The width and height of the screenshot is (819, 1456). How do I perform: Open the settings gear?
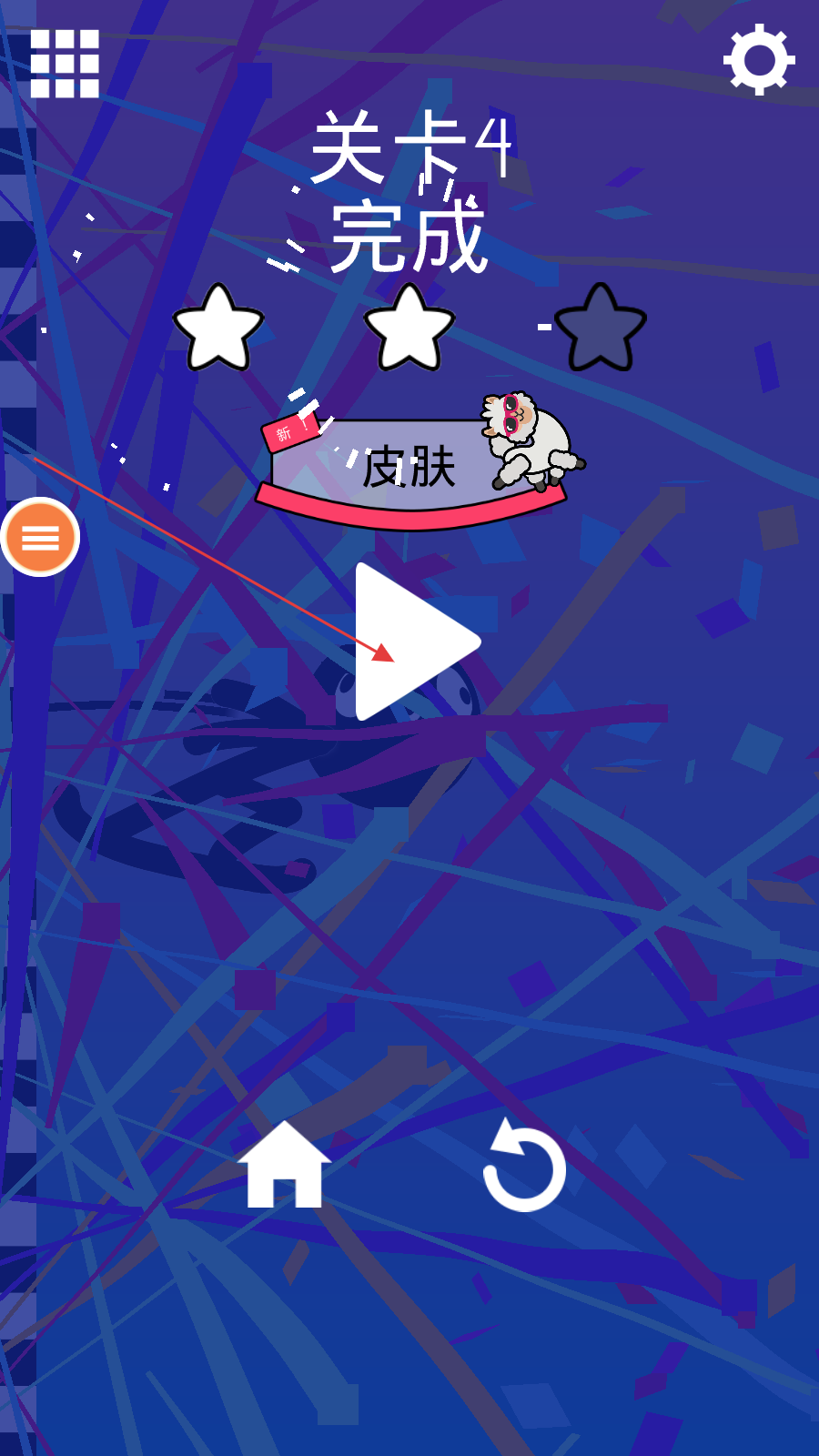point(759,60)
